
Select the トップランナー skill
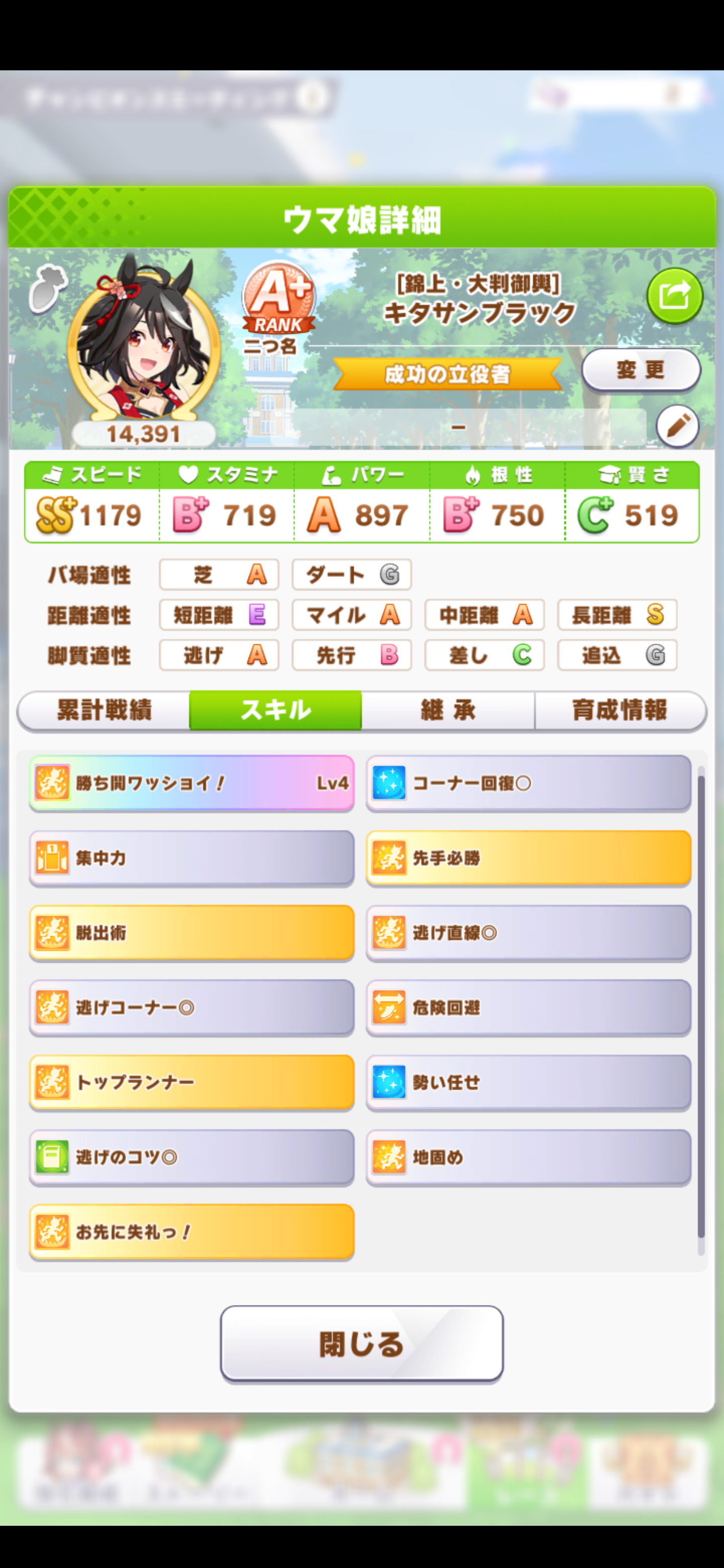(x=192, y=1082)
